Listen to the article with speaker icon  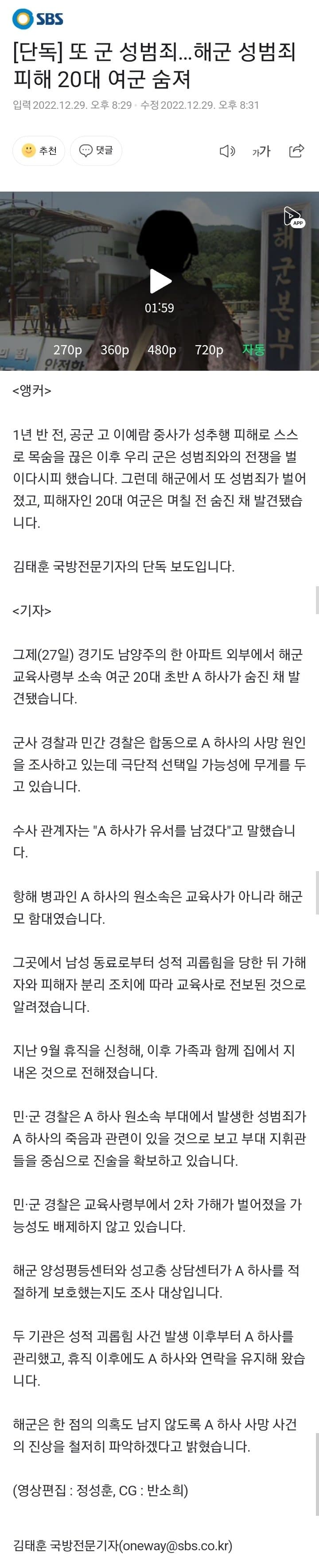click(227, 151)
